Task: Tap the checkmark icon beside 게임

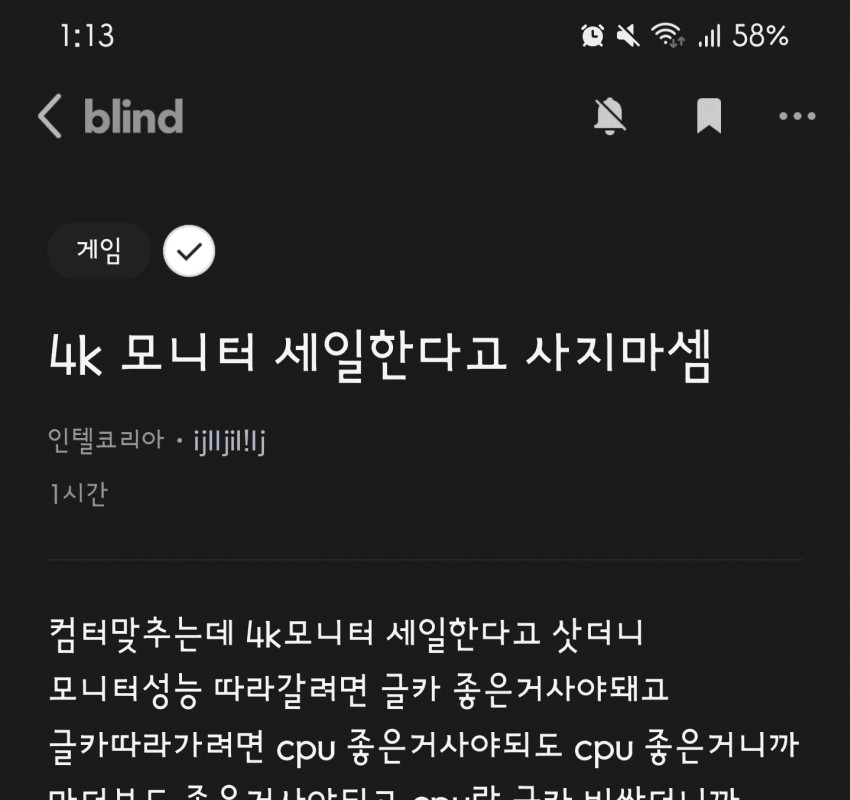Action: pyautogui.click(x=189, y=250)
